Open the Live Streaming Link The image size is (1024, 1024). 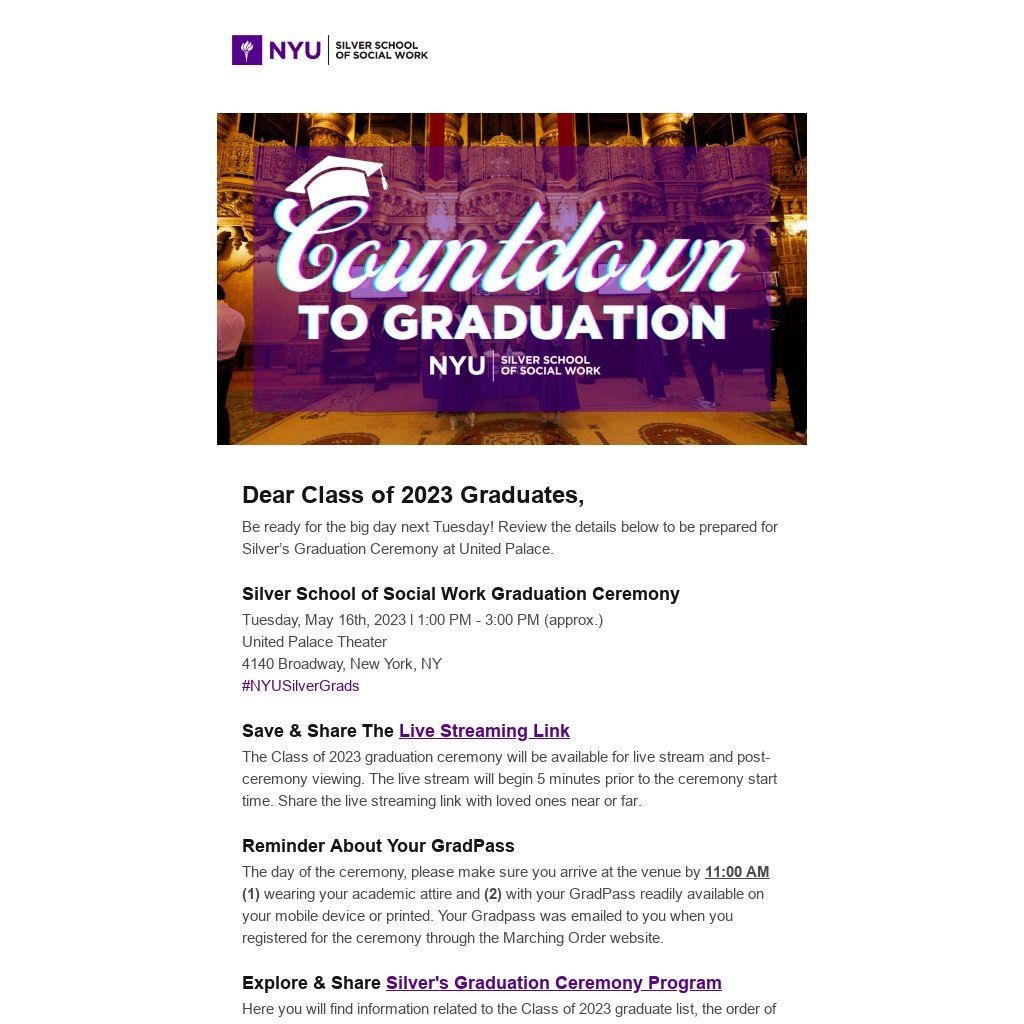[484, 731]
